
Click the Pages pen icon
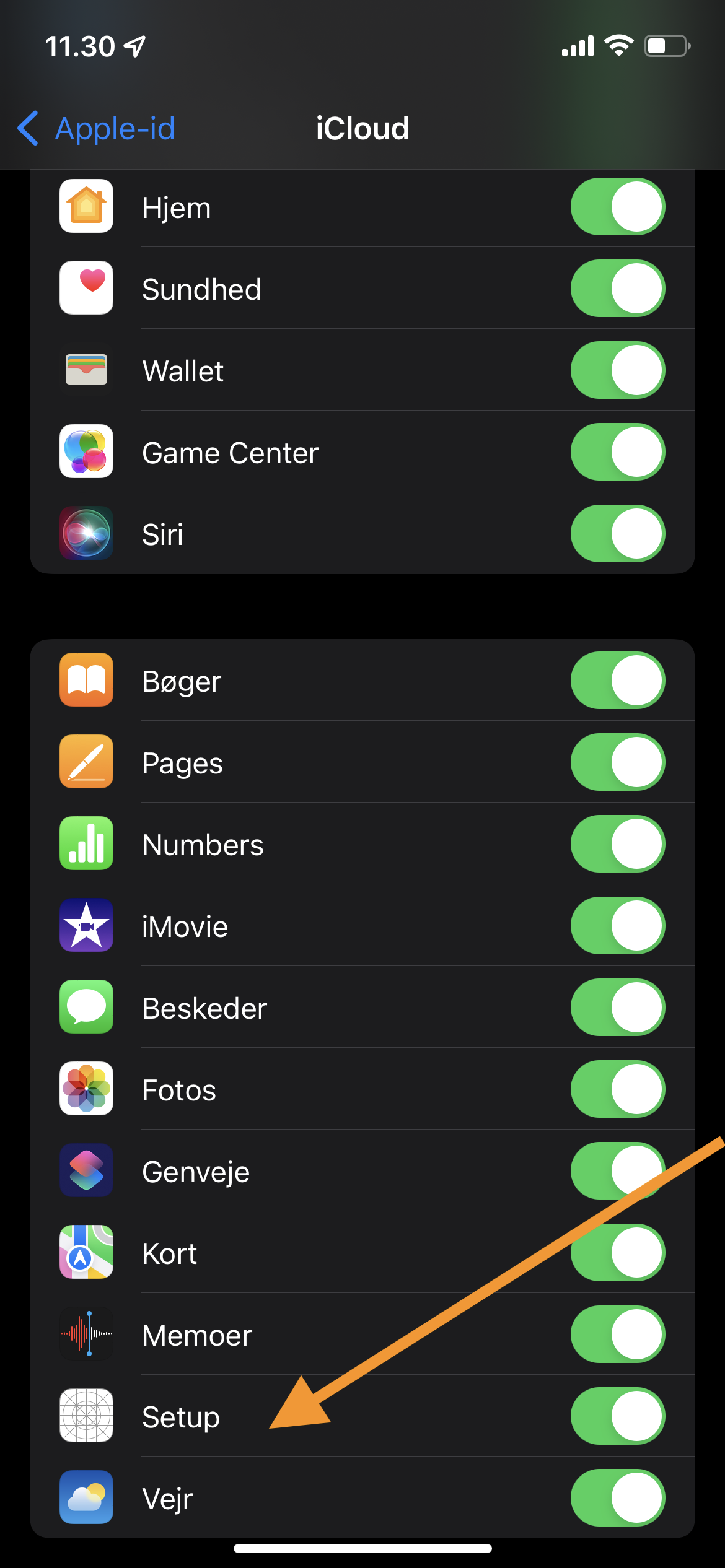coord(86,762)
